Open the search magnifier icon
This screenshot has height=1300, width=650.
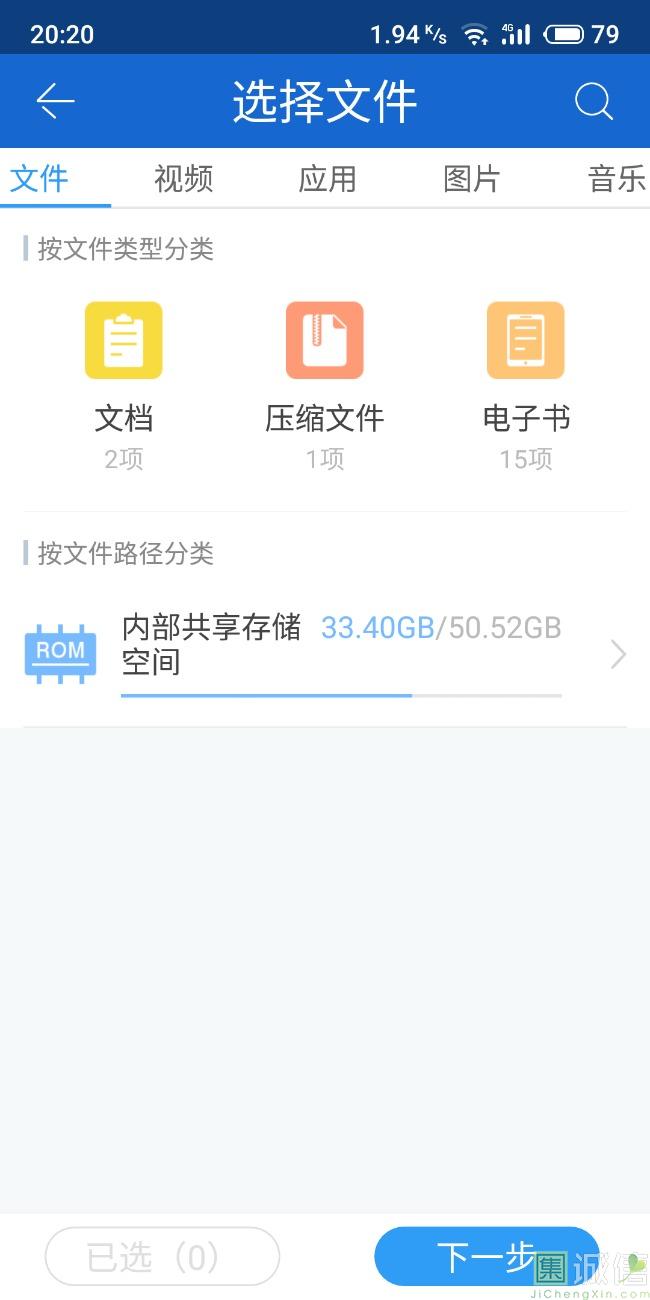[593, 102]
